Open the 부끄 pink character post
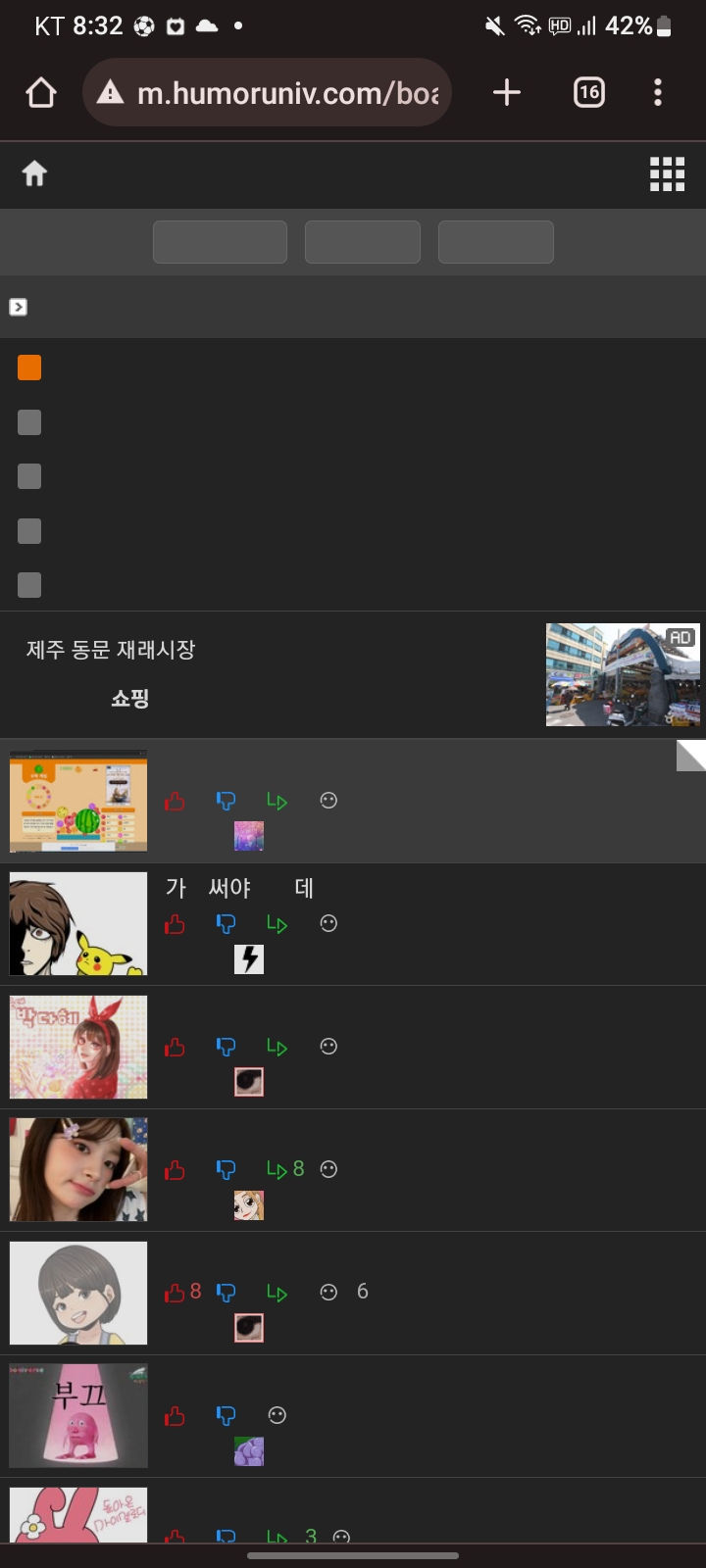 [78, 1415]
